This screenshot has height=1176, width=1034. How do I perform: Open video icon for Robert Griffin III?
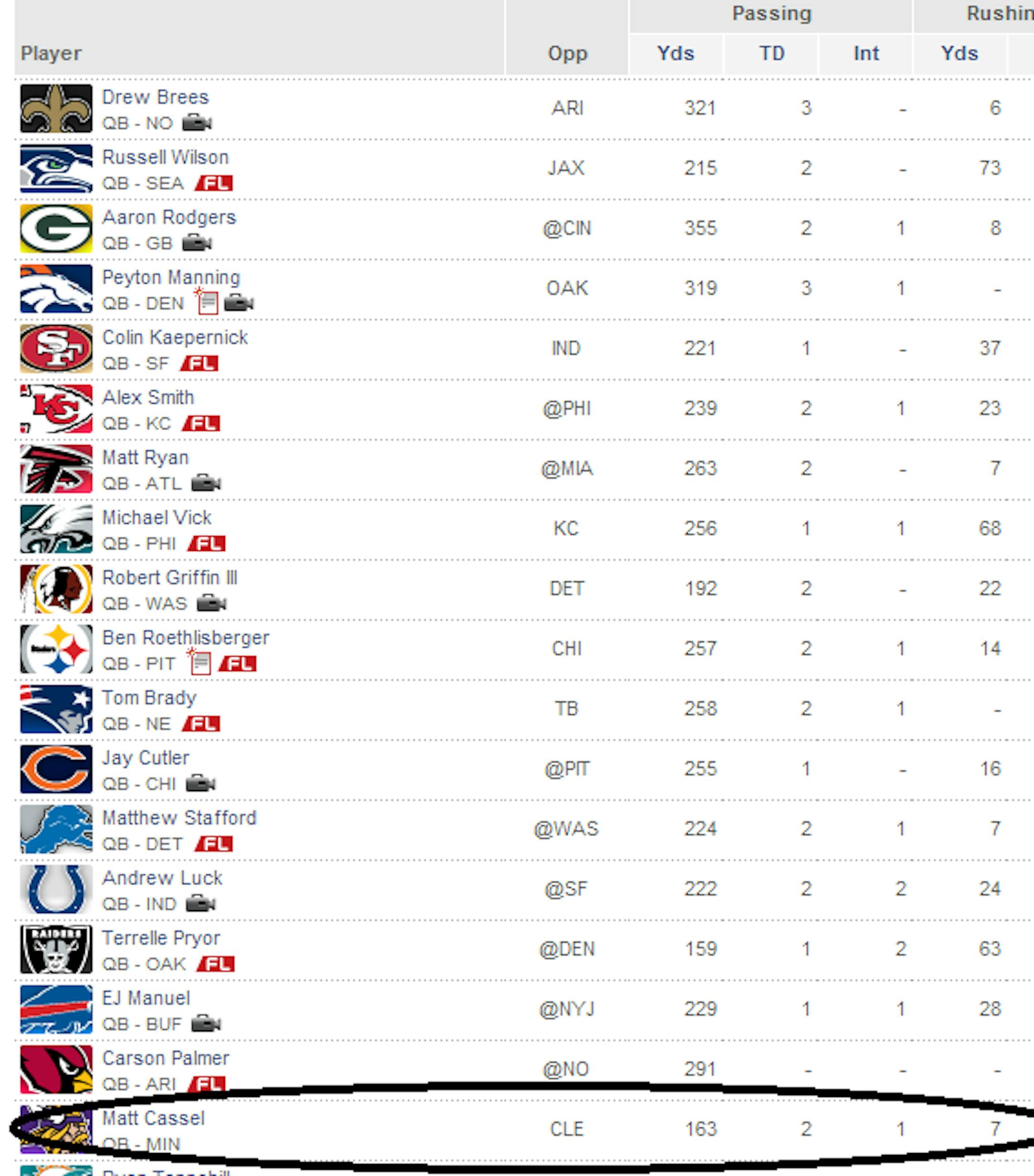(211, 604)
